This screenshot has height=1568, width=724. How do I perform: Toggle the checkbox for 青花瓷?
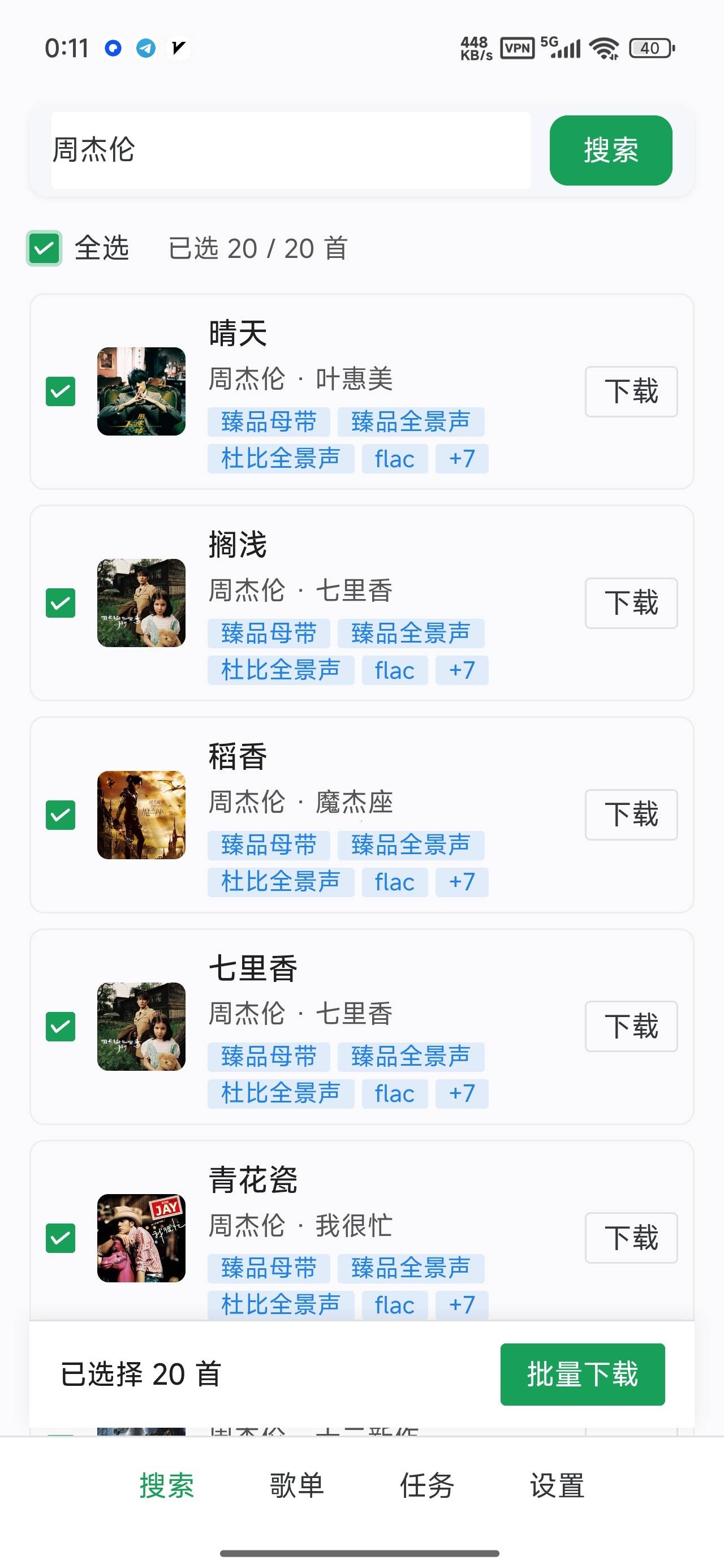(61, 1239)
